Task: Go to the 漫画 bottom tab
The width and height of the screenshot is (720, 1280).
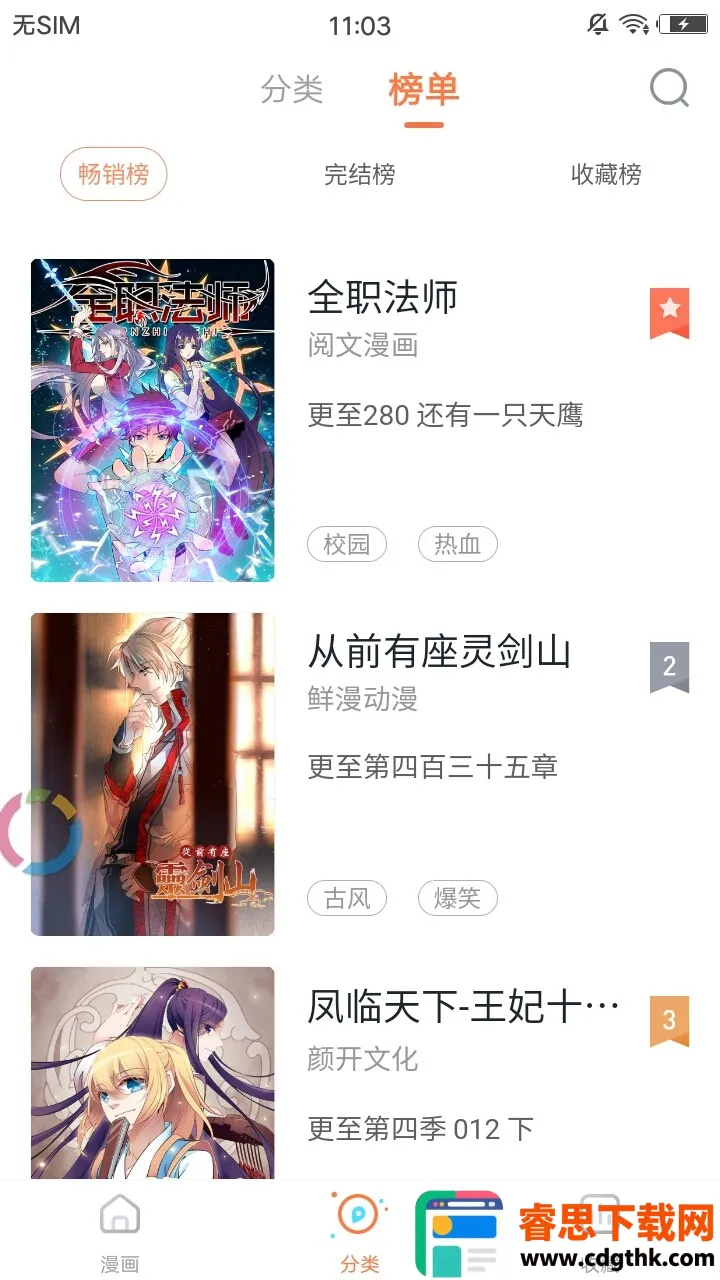Action: click(x=120, y=1232)
